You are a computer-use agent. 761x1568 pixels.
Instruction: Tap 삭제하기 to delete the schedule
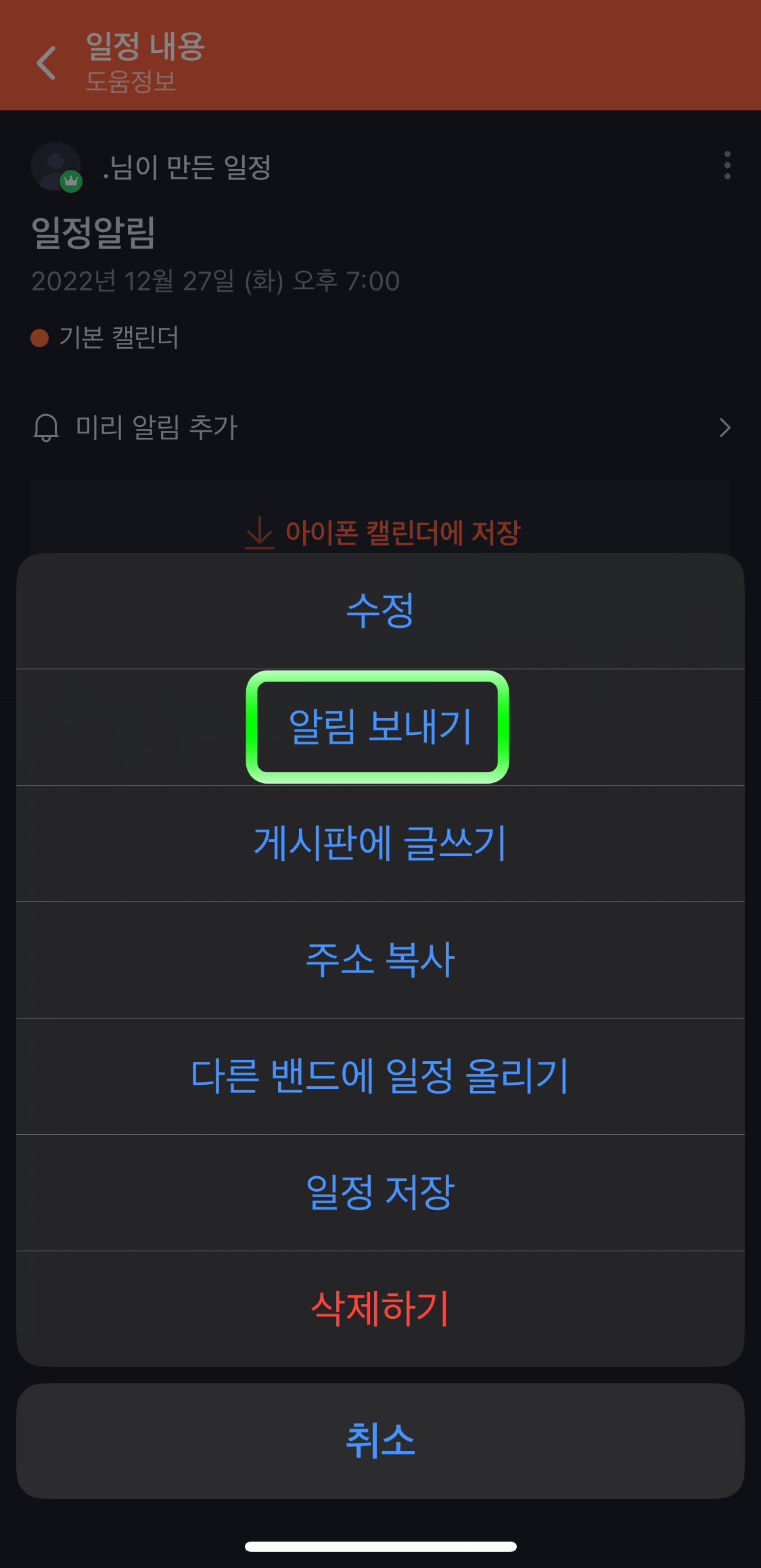[x=380, y=1309]
